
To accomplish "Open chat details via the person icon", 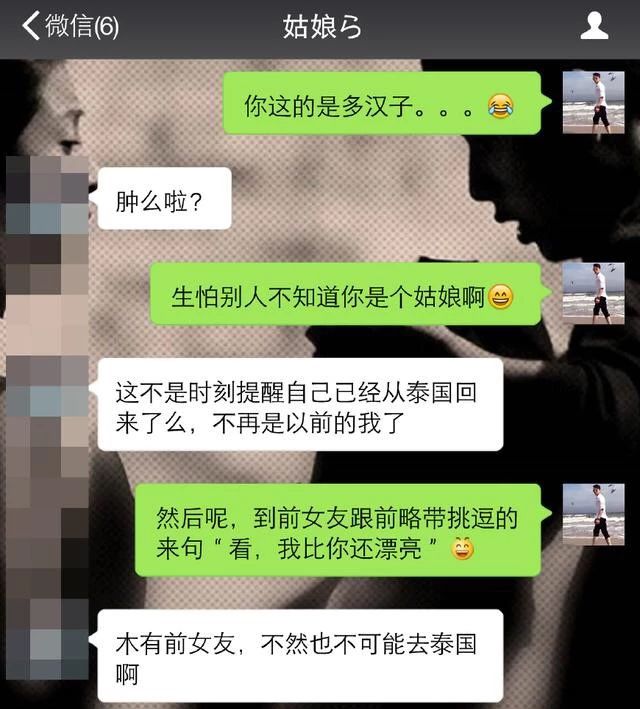I will point(594,27).
